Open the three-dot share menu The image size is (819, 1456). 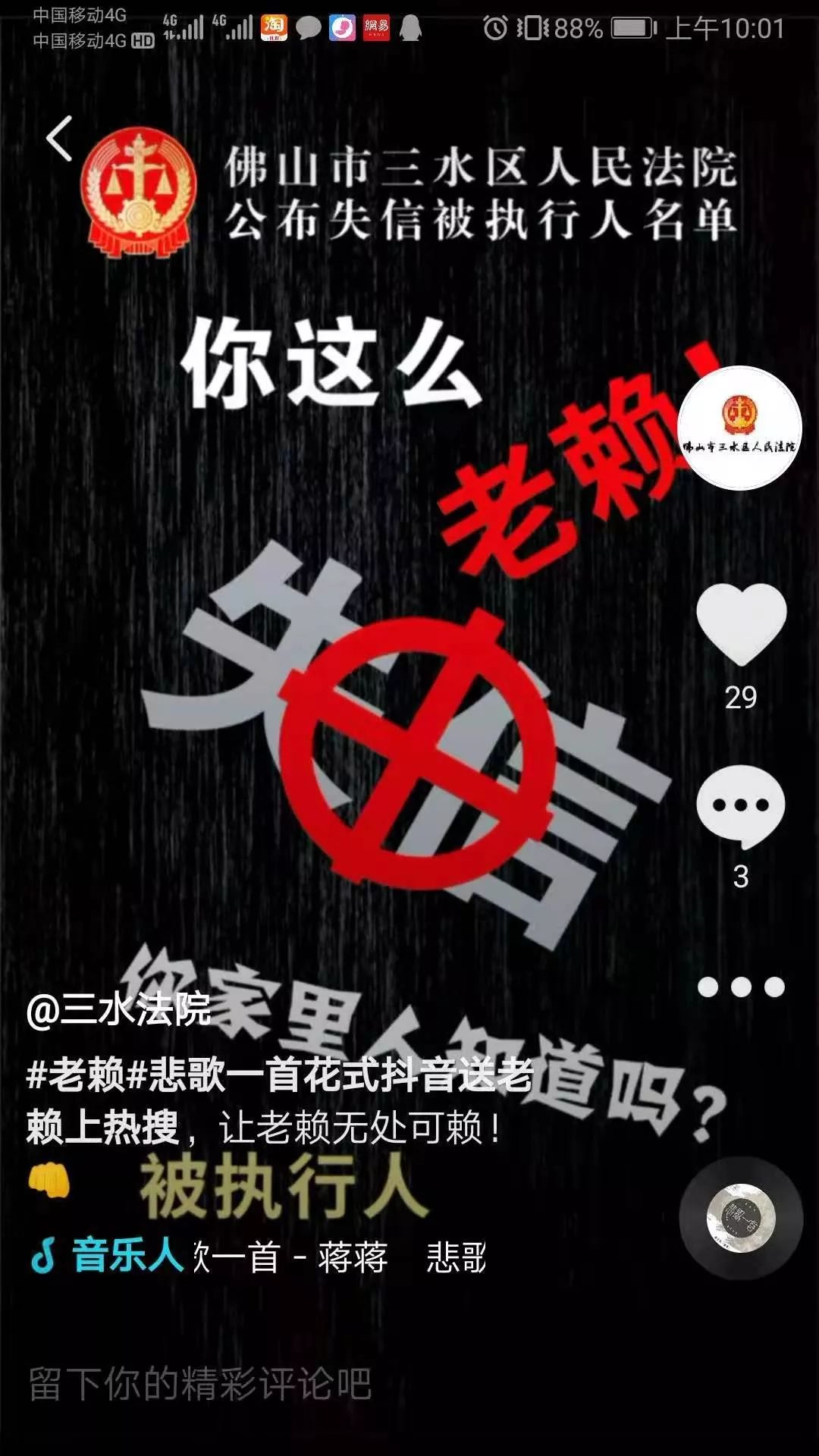coord(741,987)
